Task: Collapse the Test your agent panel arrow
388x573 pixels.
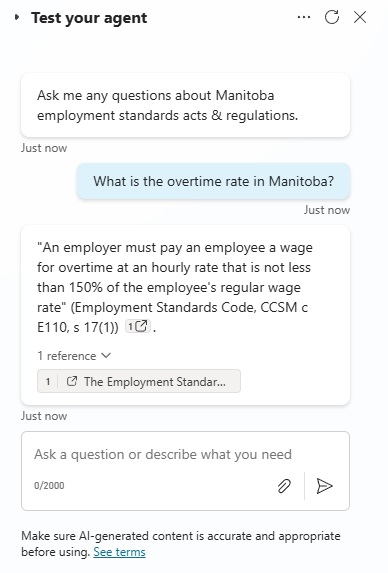Action: tap(16, 17)
